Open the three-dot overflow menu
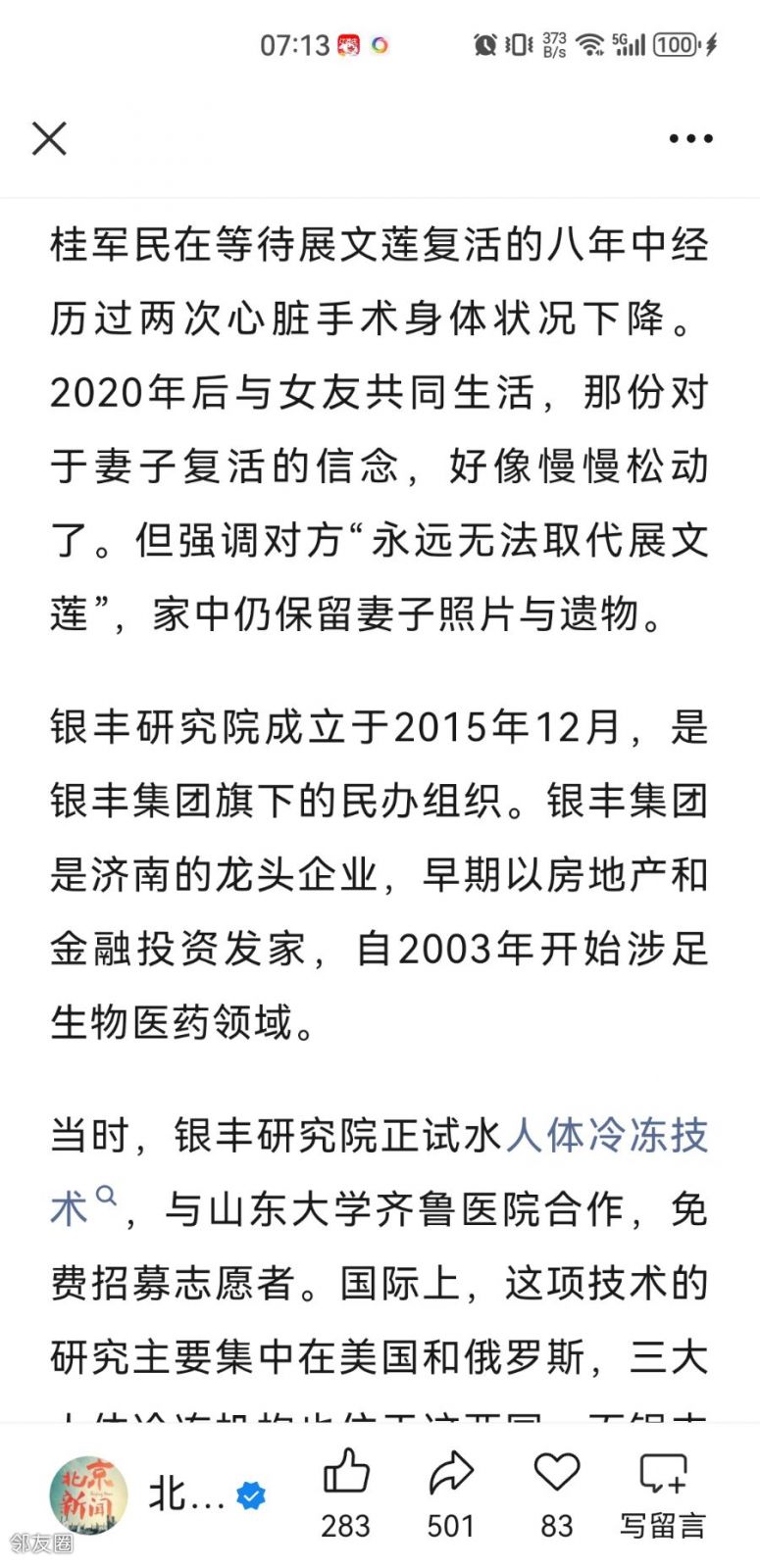Image resolution: width=760 pixels, height=1568 pixels. 690,139
